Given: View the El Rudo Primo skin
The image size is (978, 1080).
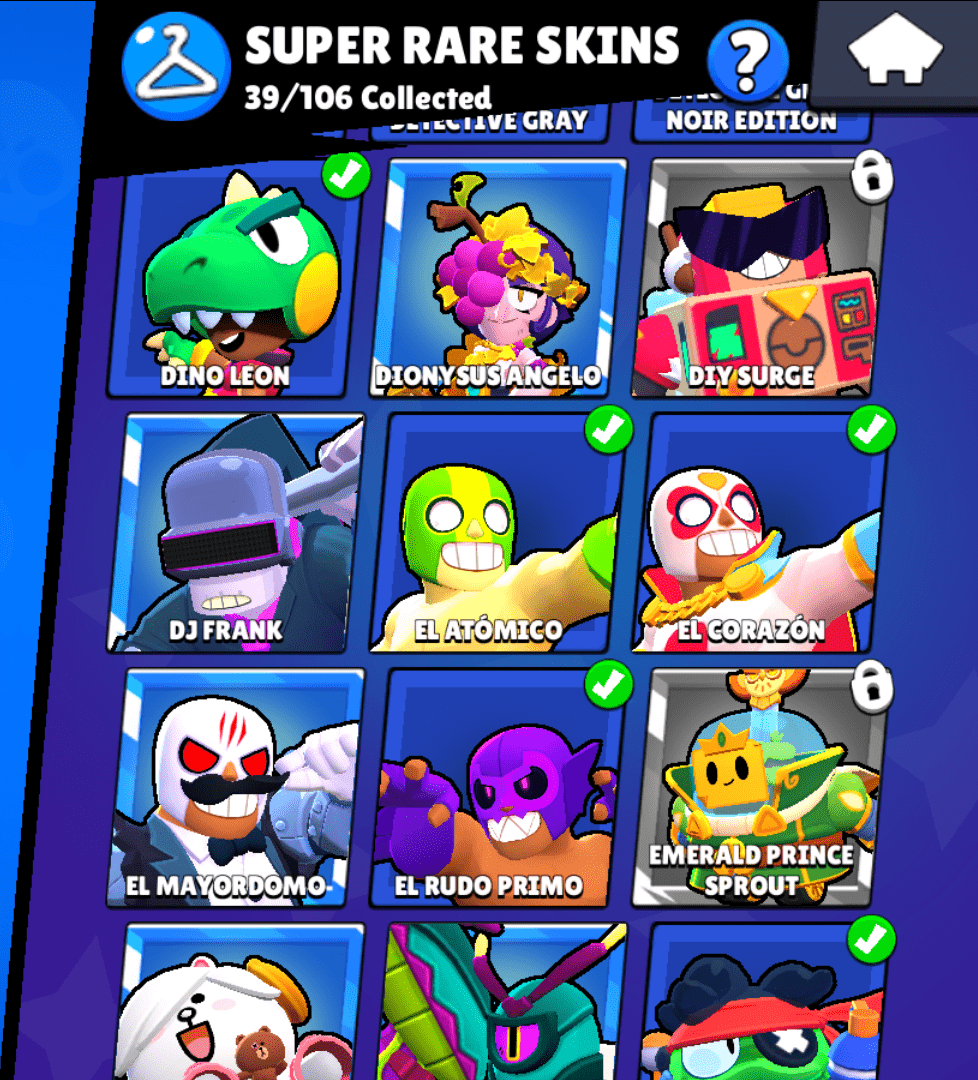Looking at the screenshot, I should (x=500, y=790).
